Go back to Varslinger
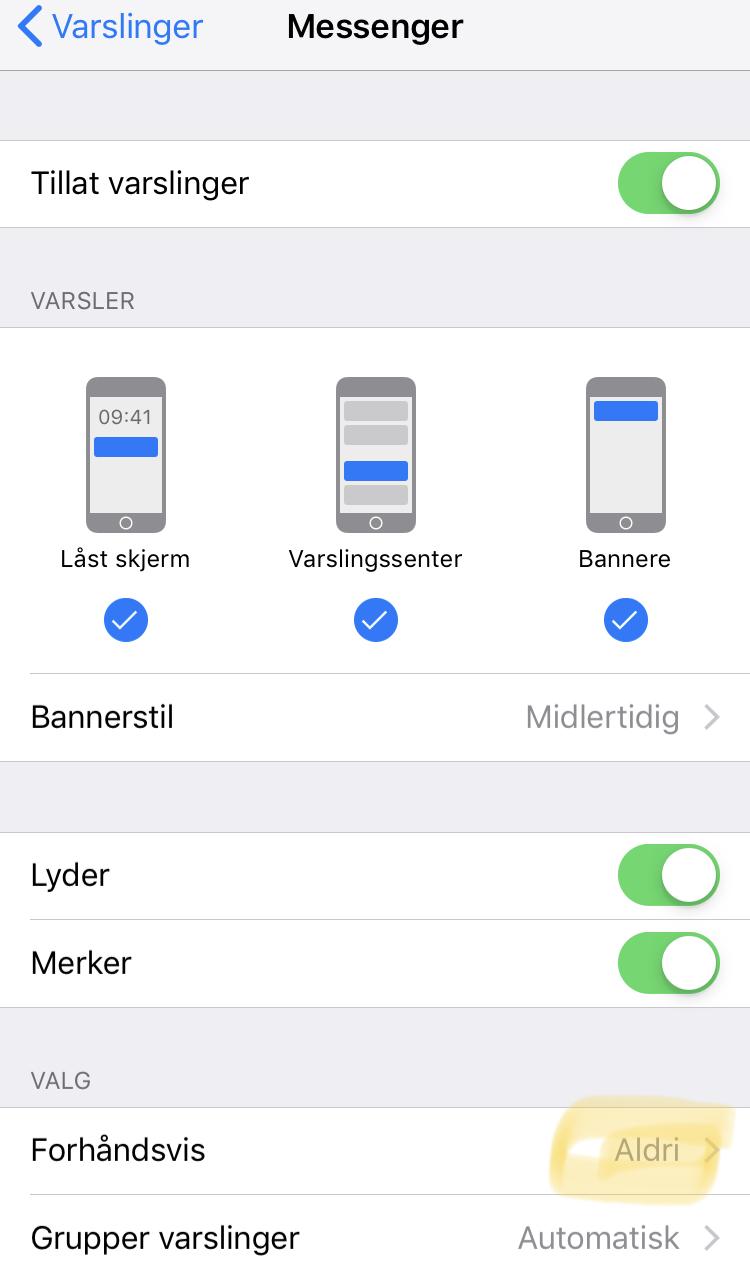 point(110,27)
